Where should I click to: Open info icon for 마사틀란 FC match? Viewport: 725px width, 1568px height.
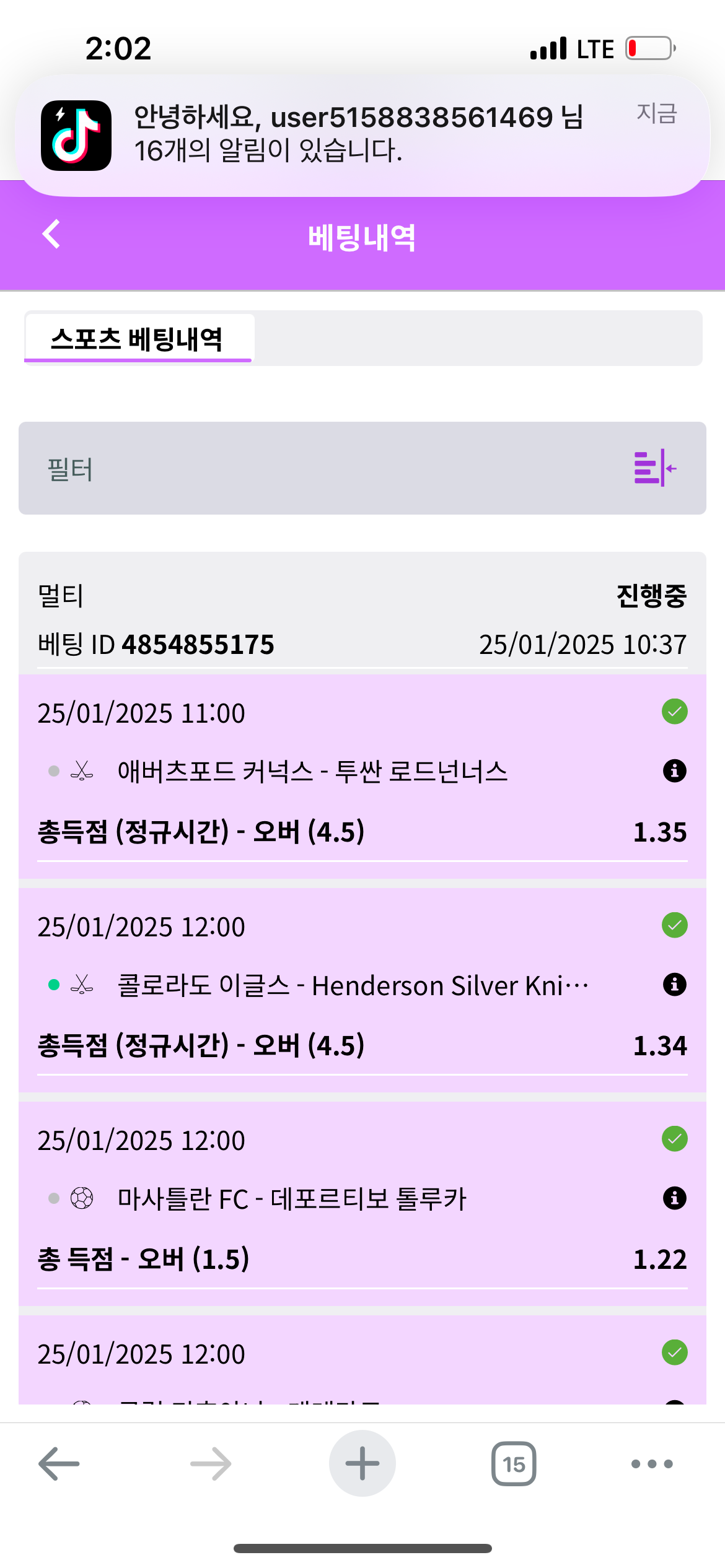675,1198
